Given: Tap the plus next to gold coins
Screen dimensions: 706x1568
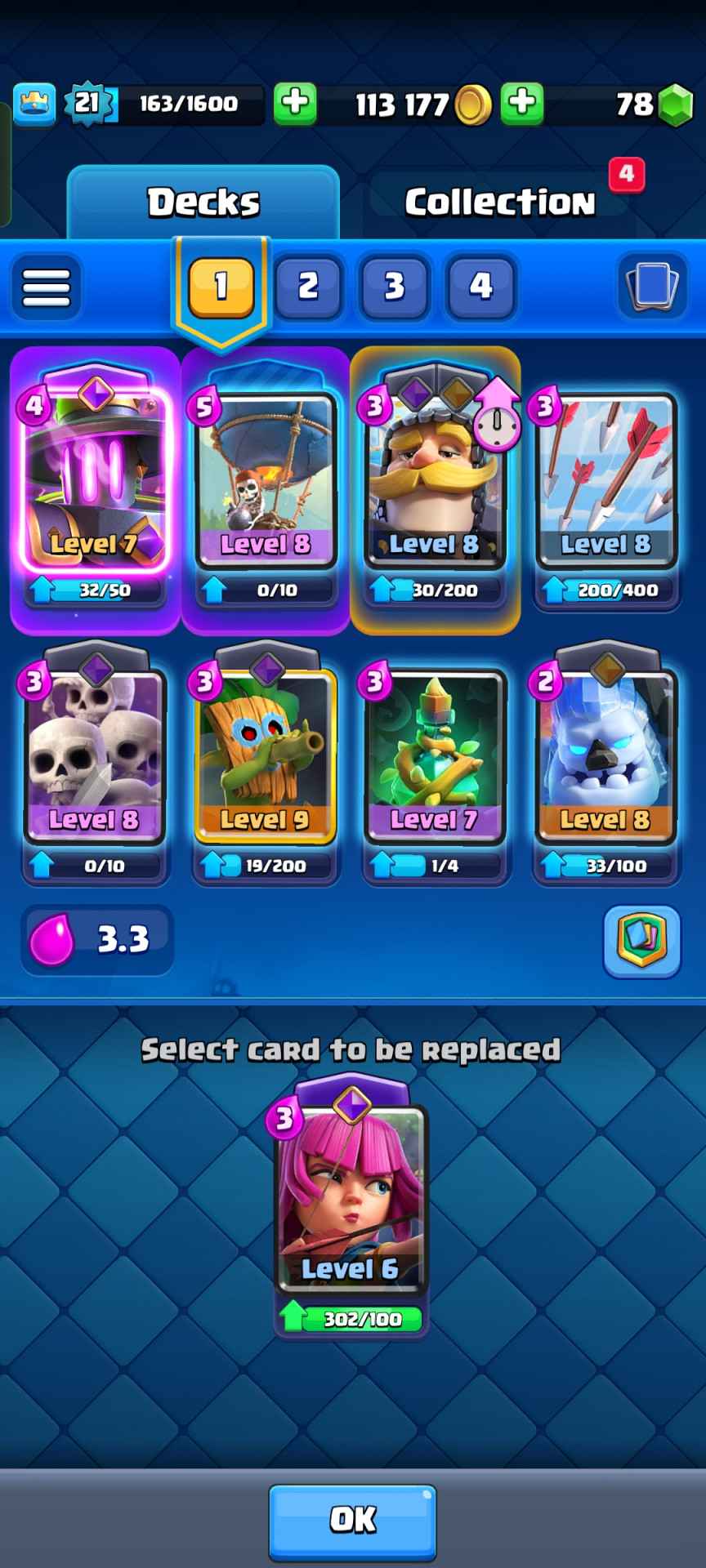Looking at the screenshot, I should tap(522, 104).
